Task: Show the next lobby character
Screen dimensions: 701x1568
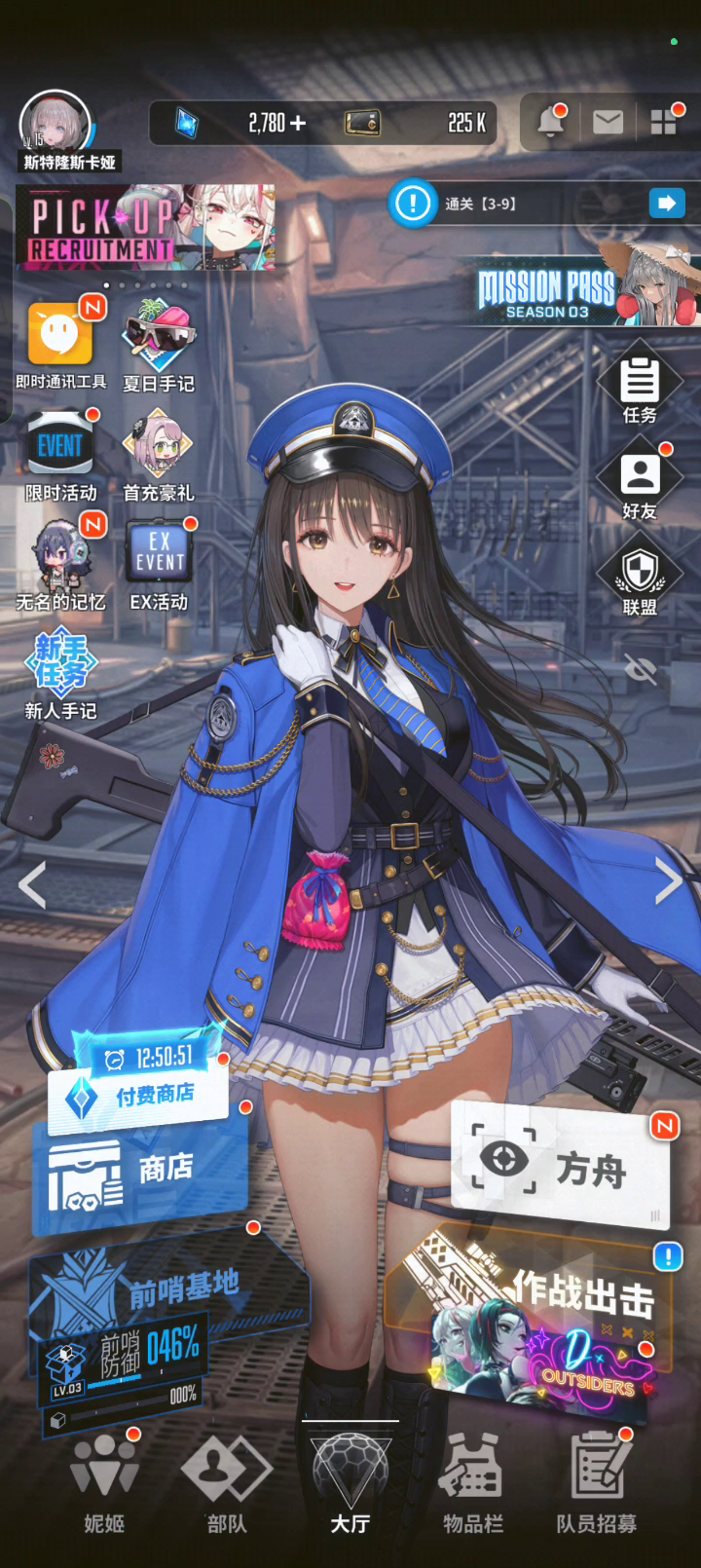Action: click(x=669, y=882)
